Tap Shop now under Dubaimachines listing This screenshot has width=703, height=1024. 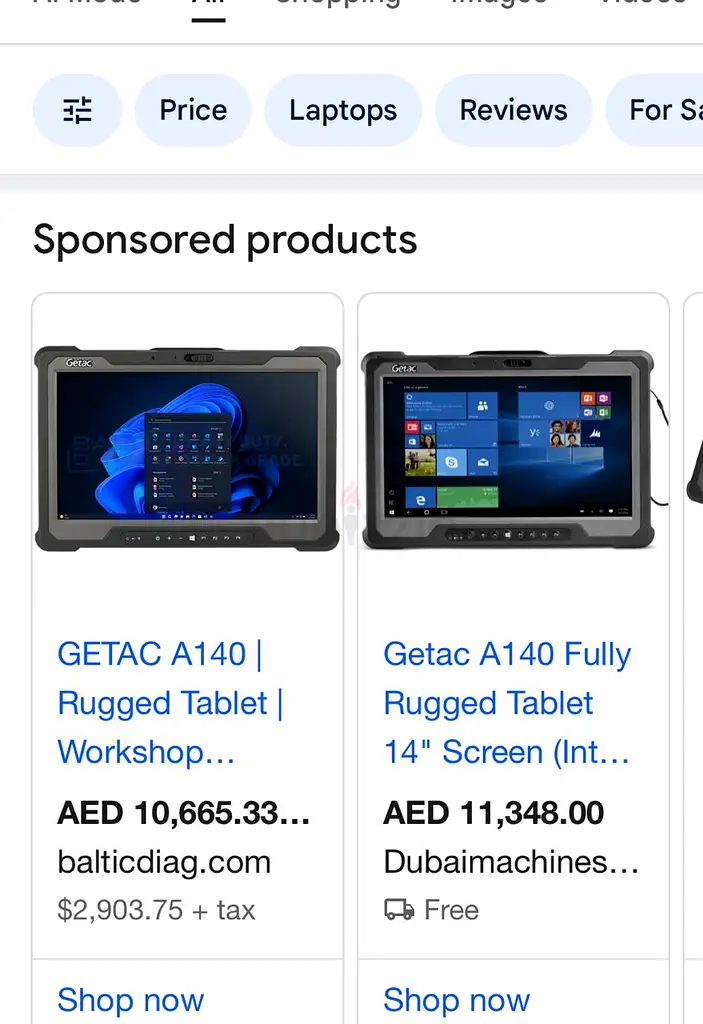point(457,999)
